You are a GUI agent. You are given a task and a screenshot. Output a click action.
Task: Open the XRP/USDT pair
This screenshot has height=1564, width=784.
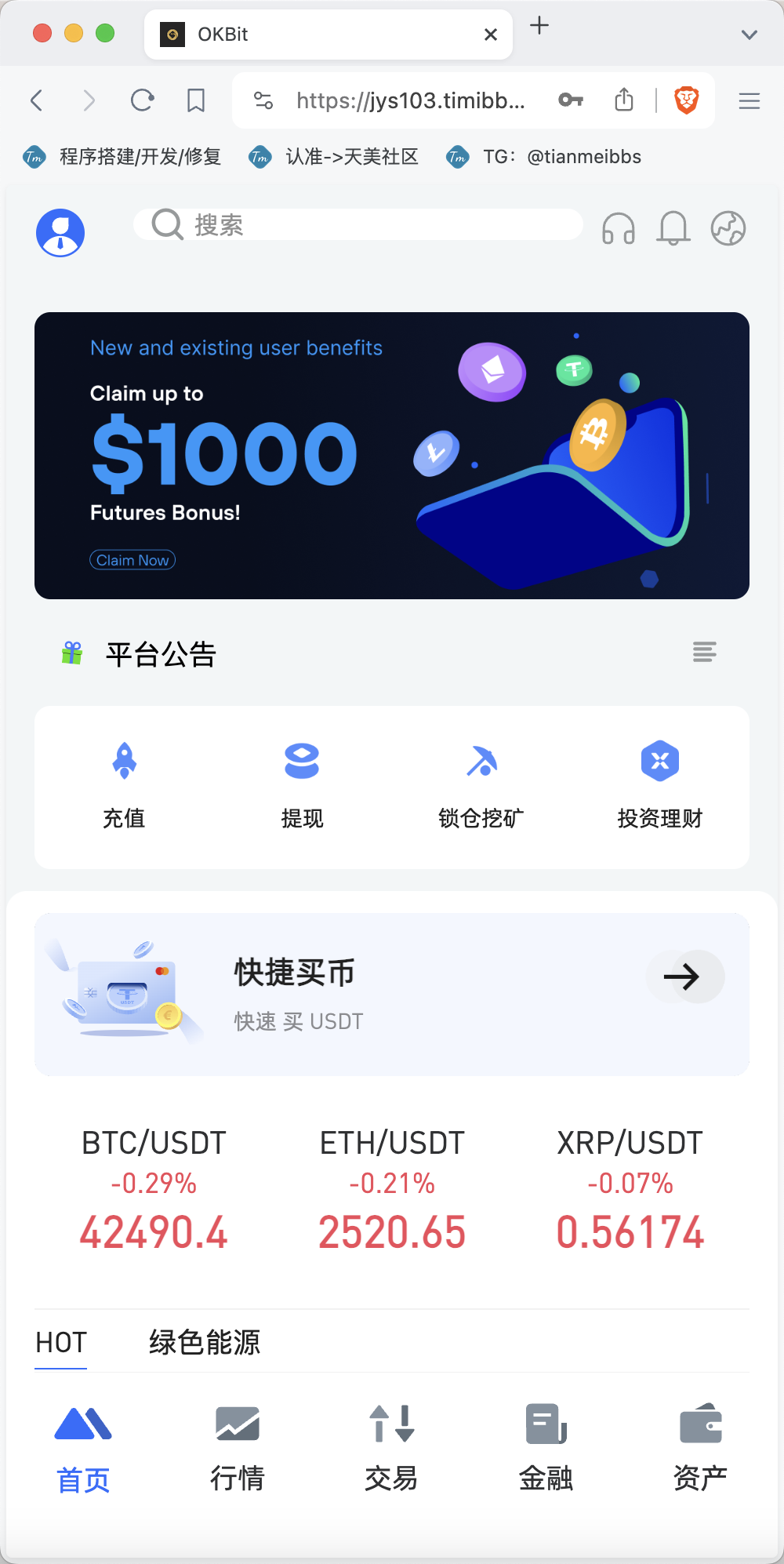[x=630, y=1190]
